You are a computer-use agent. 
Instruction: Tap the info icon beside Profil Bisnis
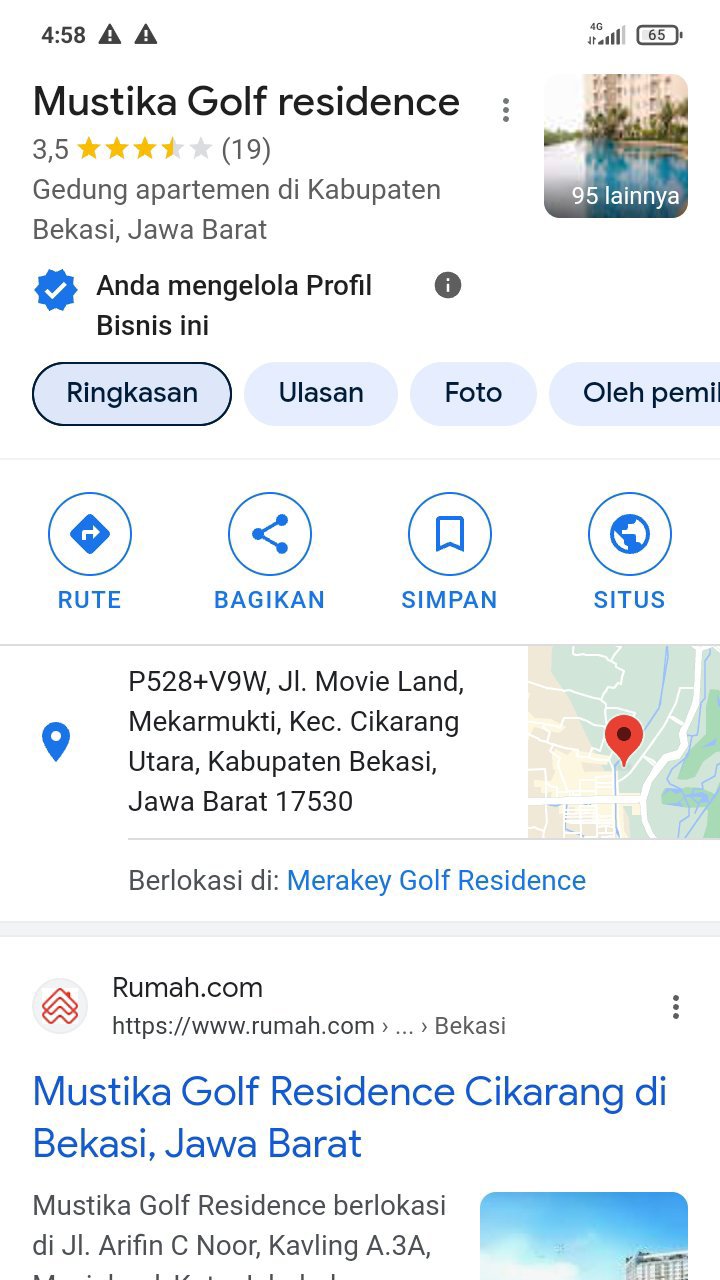(x=448, y=286)
